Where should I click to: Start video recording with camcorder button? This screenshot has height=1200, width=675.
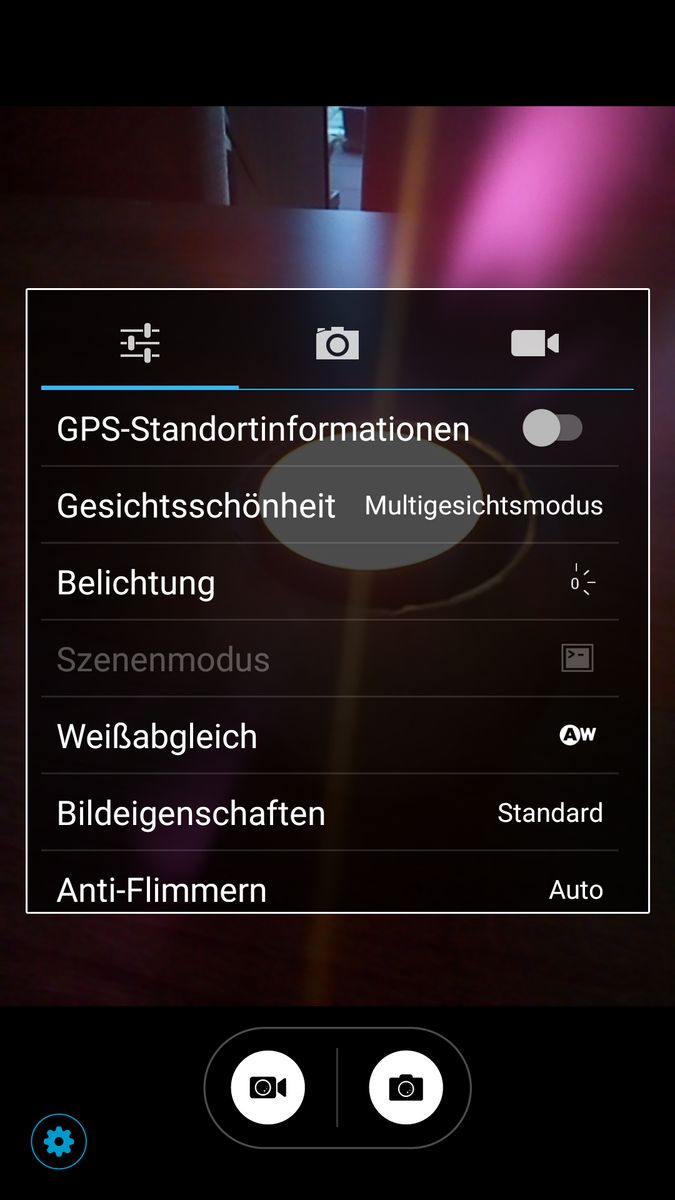click(x=268, y=1087)
